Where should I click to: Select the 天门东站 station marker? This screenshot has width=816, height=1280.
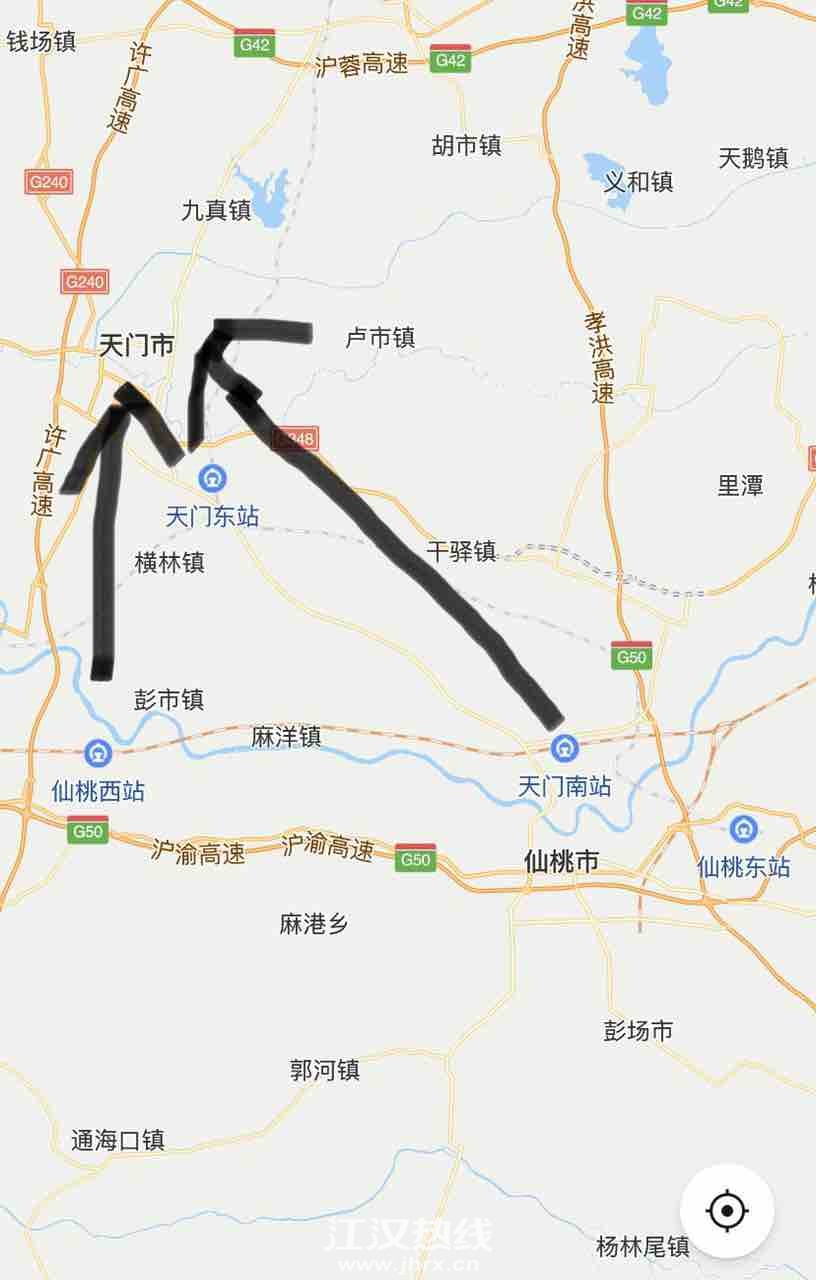point(211,479)
